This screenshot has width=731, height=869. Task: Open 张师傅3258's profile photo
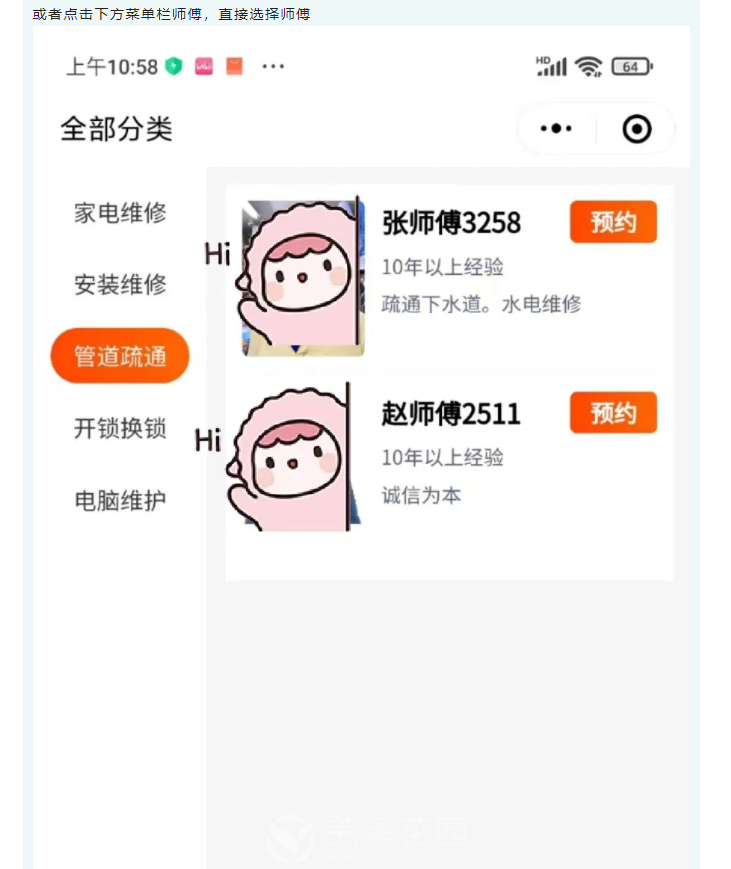pyautogui.click(x=302, y=278)
